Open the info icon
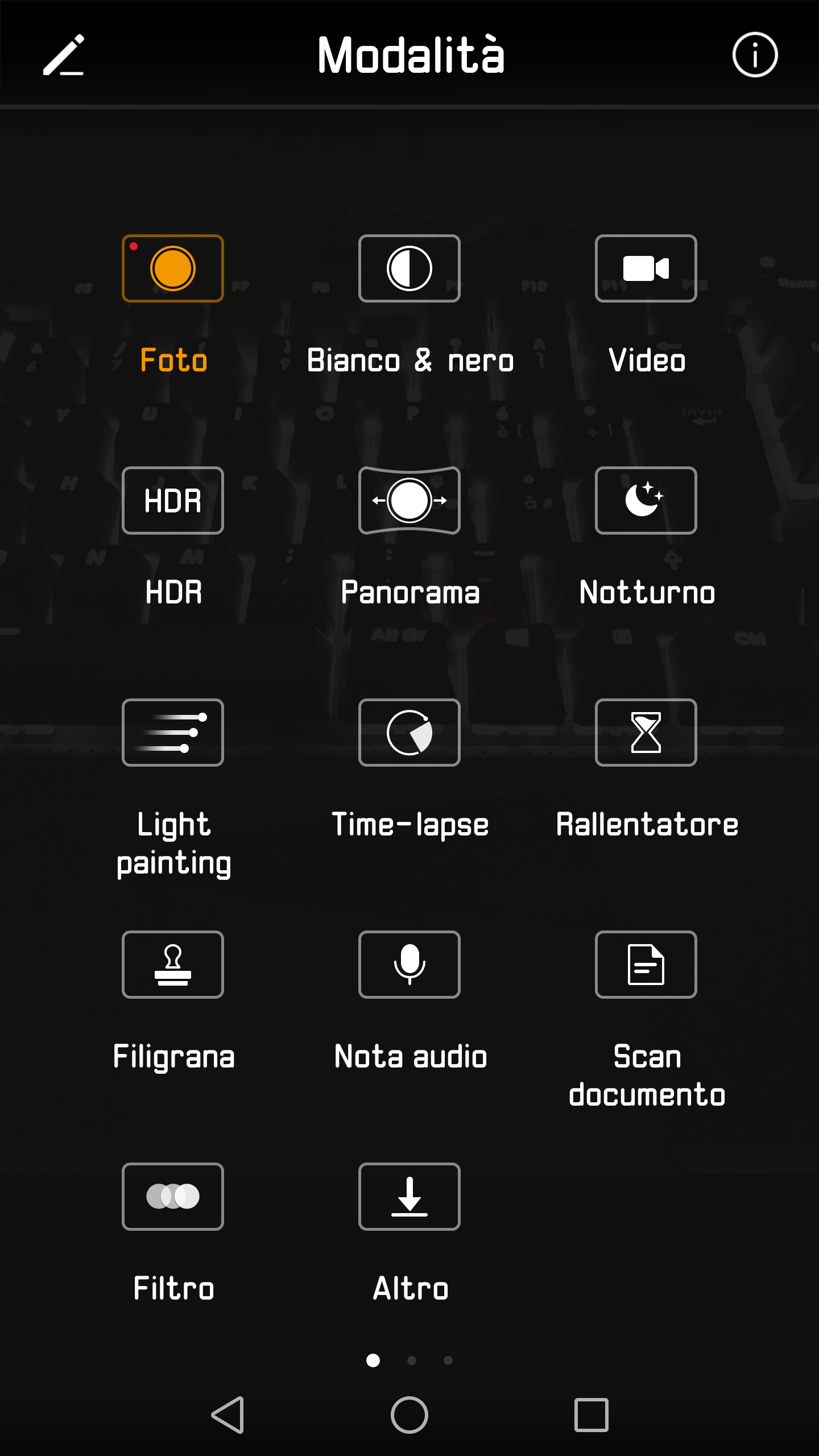This screenshot has width=819, height=1456. point(755,55)
